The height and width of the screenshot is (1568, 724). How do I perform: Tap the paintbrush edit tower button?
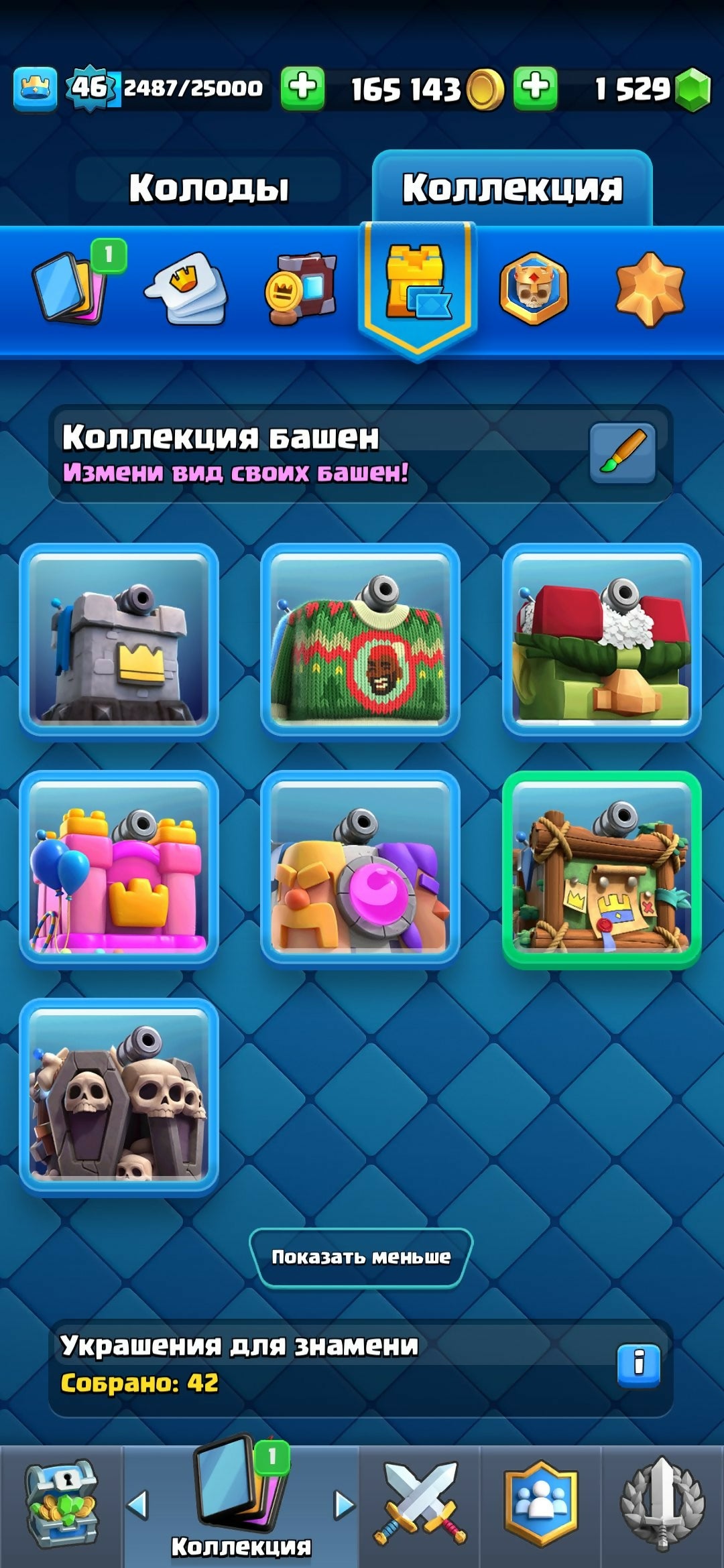622,452
